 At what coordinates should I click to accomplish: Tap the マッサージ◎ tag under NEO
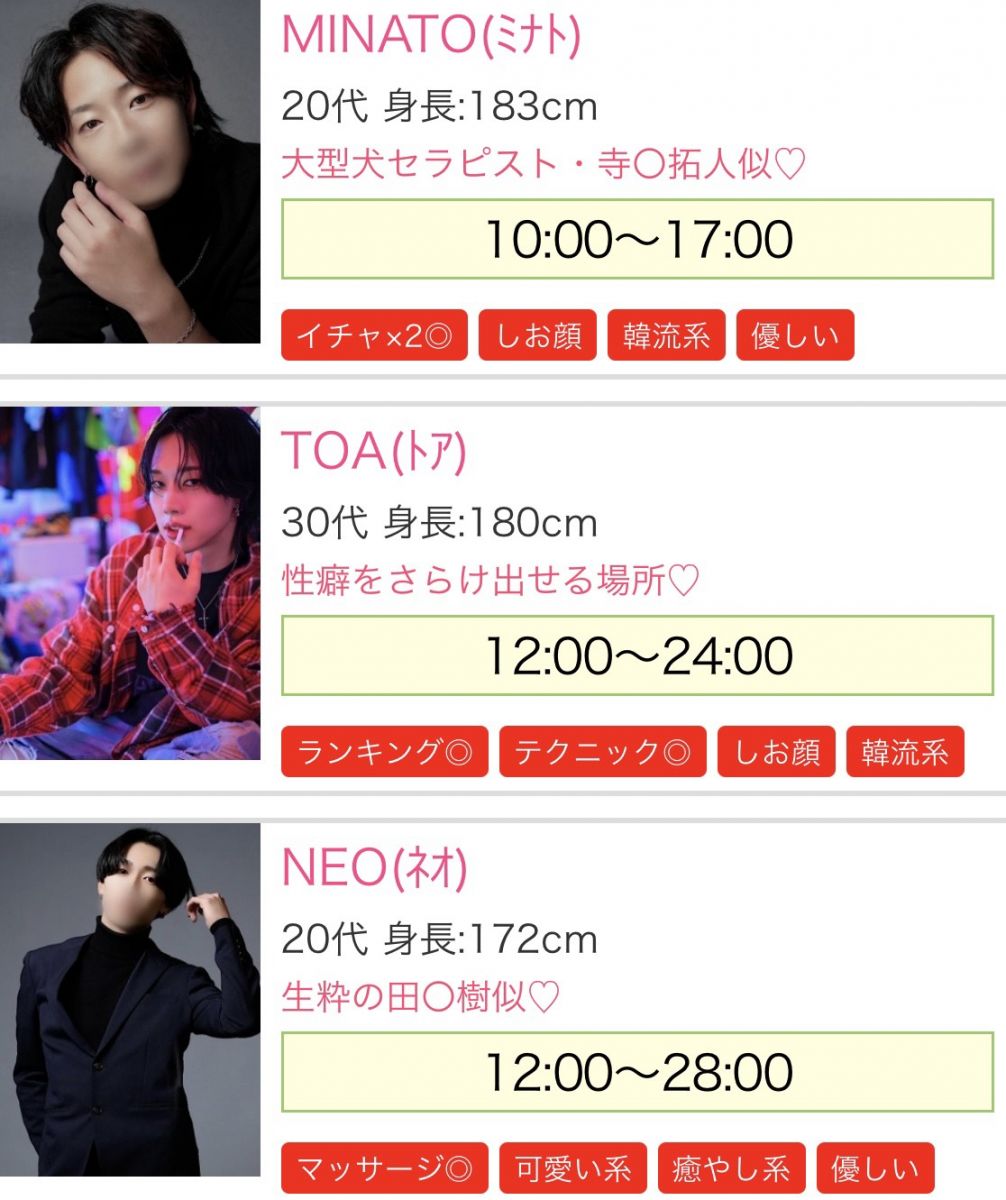coord(384,1168)
